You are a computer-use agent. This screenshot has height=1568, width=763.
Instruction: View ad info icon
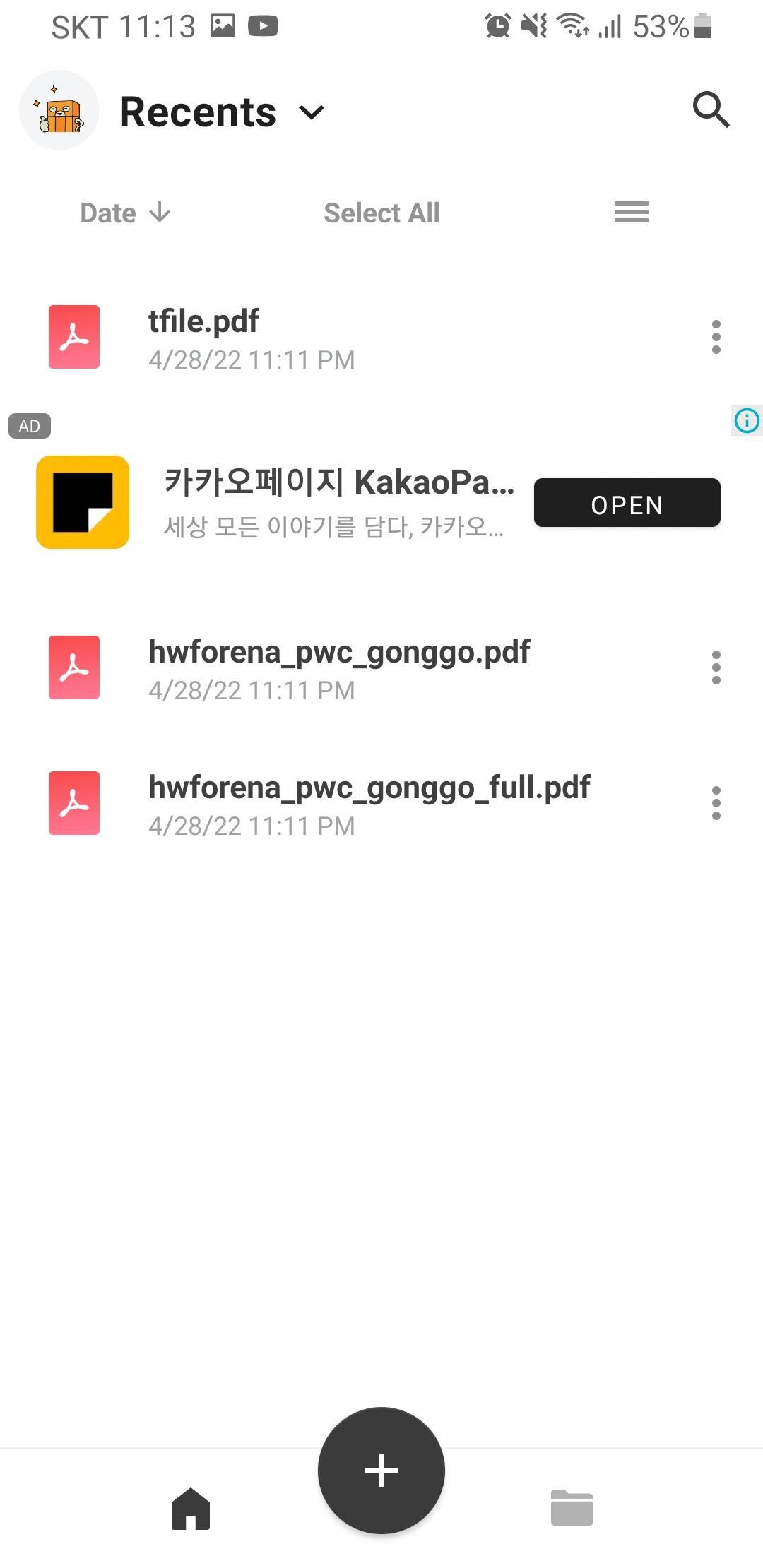(747, 421)
